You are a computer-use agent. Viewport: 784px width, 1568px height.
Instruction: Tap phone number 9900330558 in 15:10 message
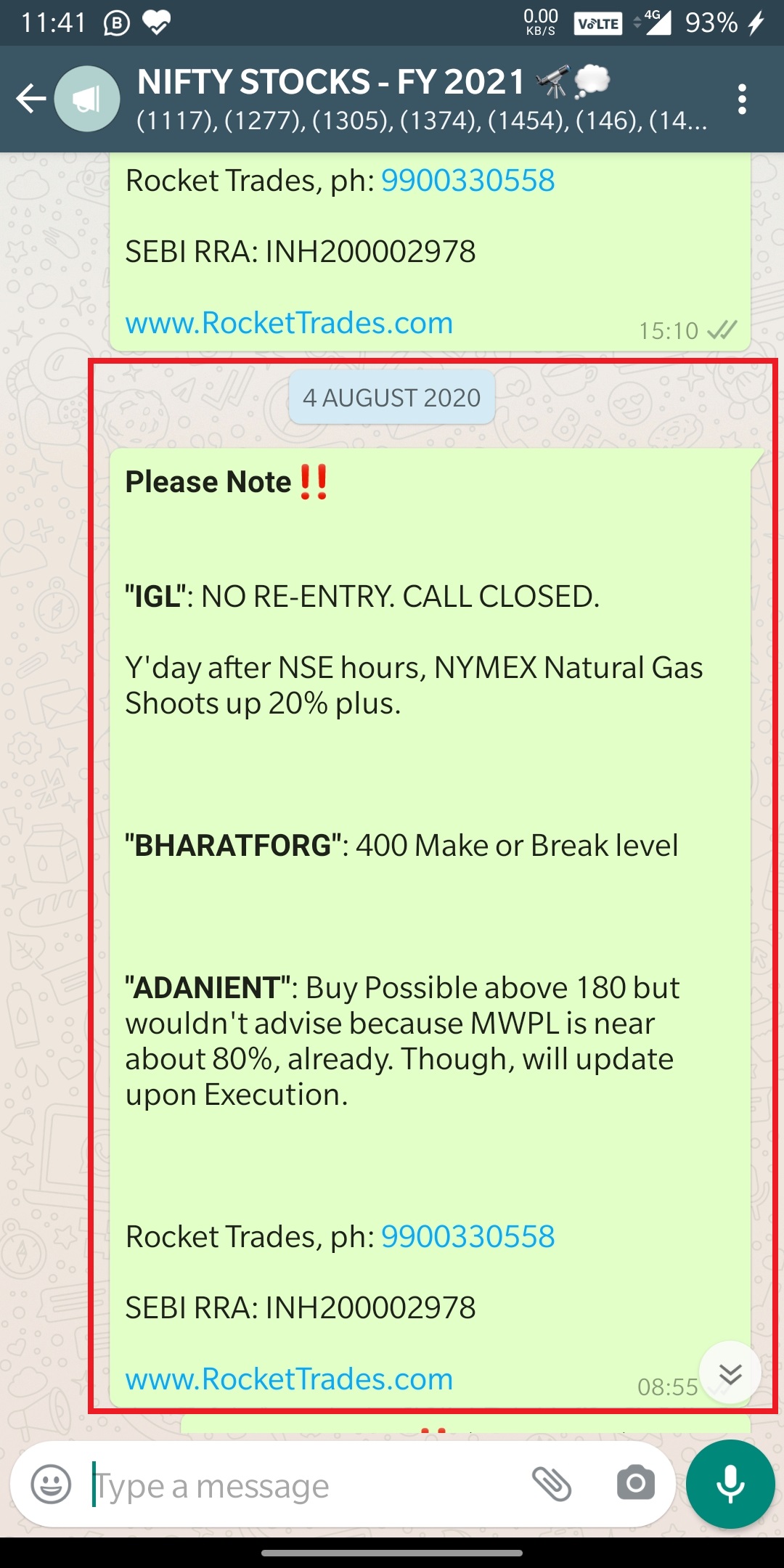coord(467,180)
